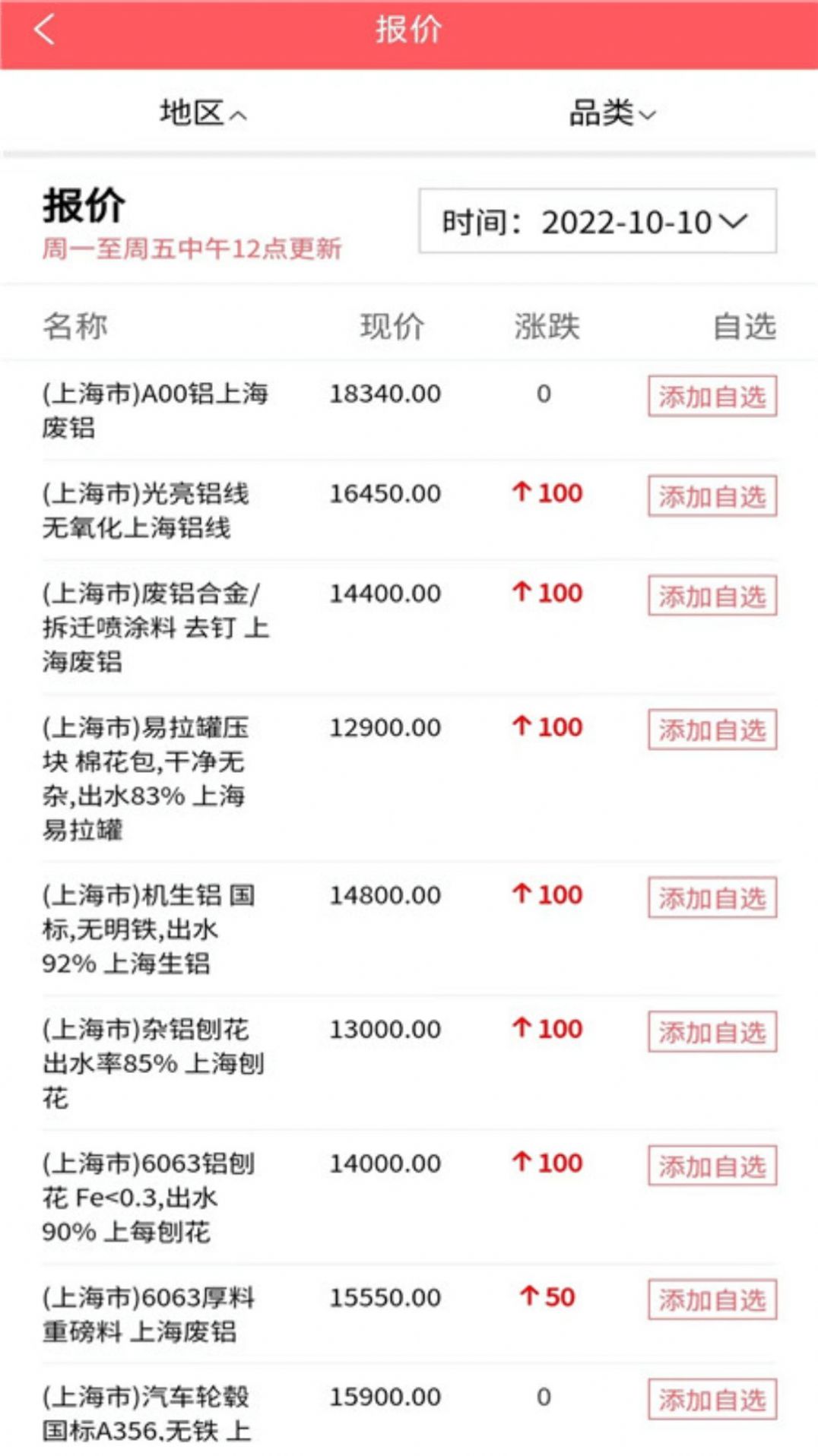Add A00铝上海废铝 to favorites via 添加自选

coord(712,395)
